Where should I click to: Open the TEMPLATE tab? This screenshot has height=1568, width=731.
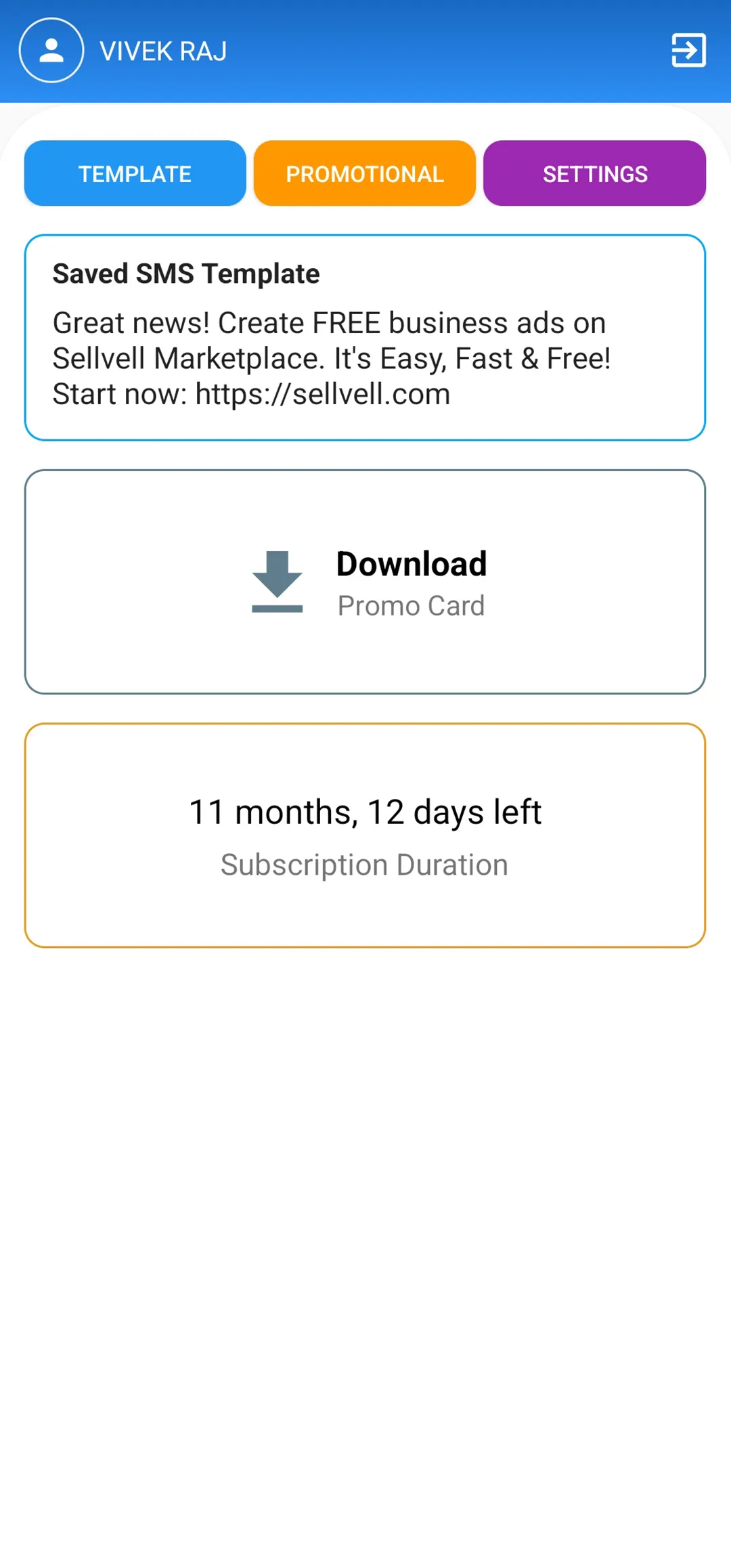(134, 173)
